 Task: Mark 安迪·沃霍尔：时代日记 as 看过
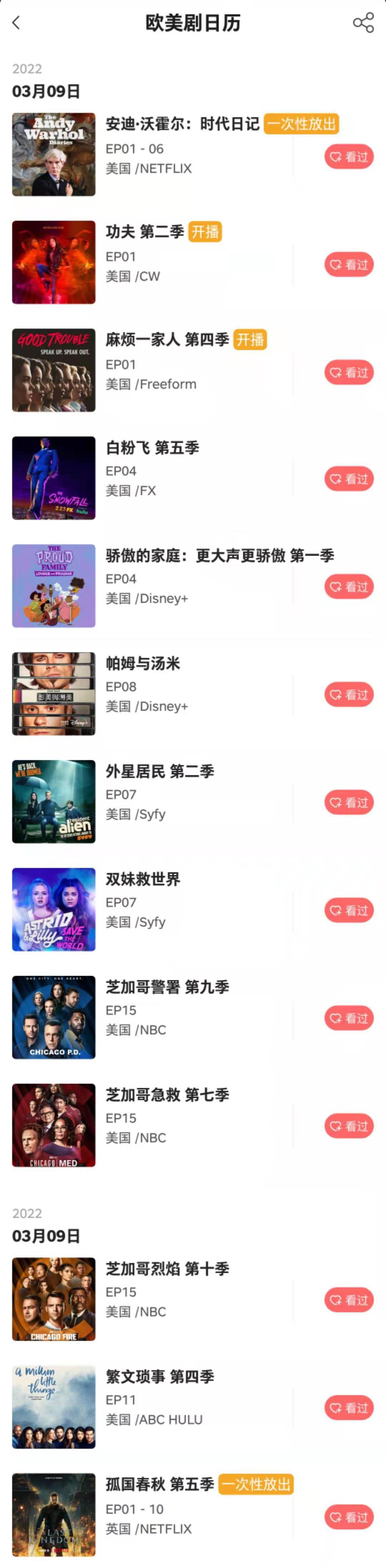pyautogui.click(x=348, y=157)
